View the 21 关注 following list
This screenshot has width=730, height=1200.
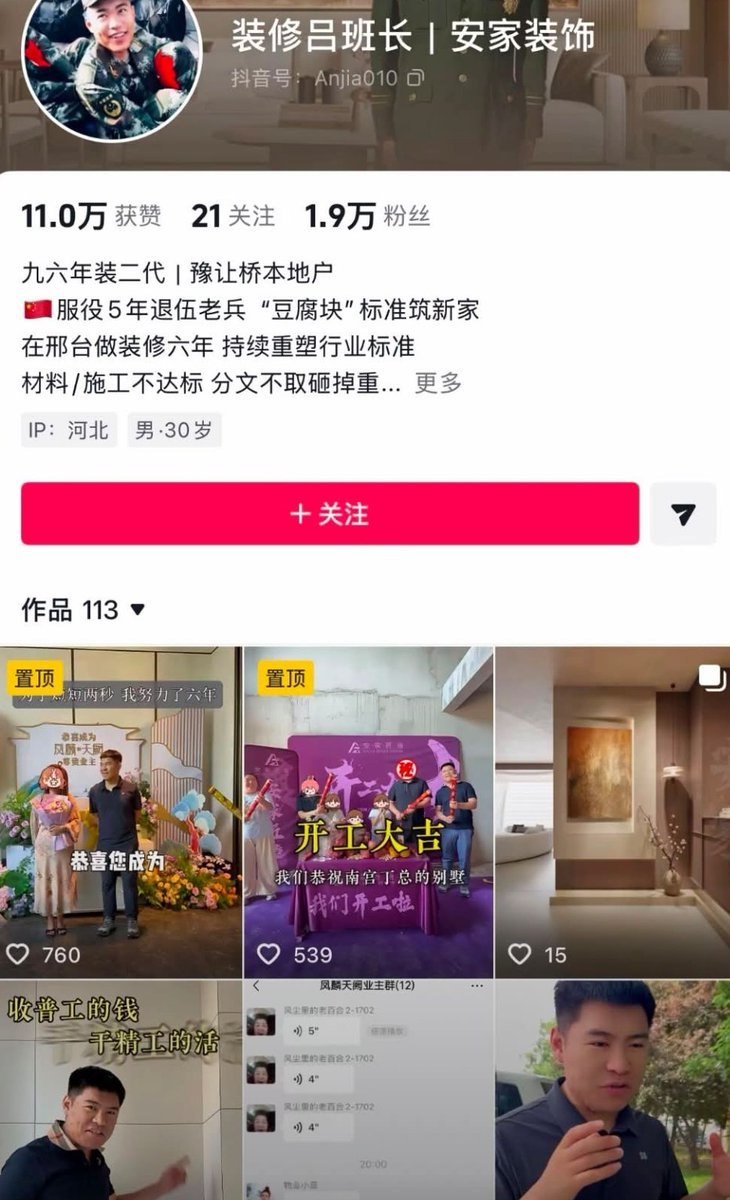tap(233, 216)
